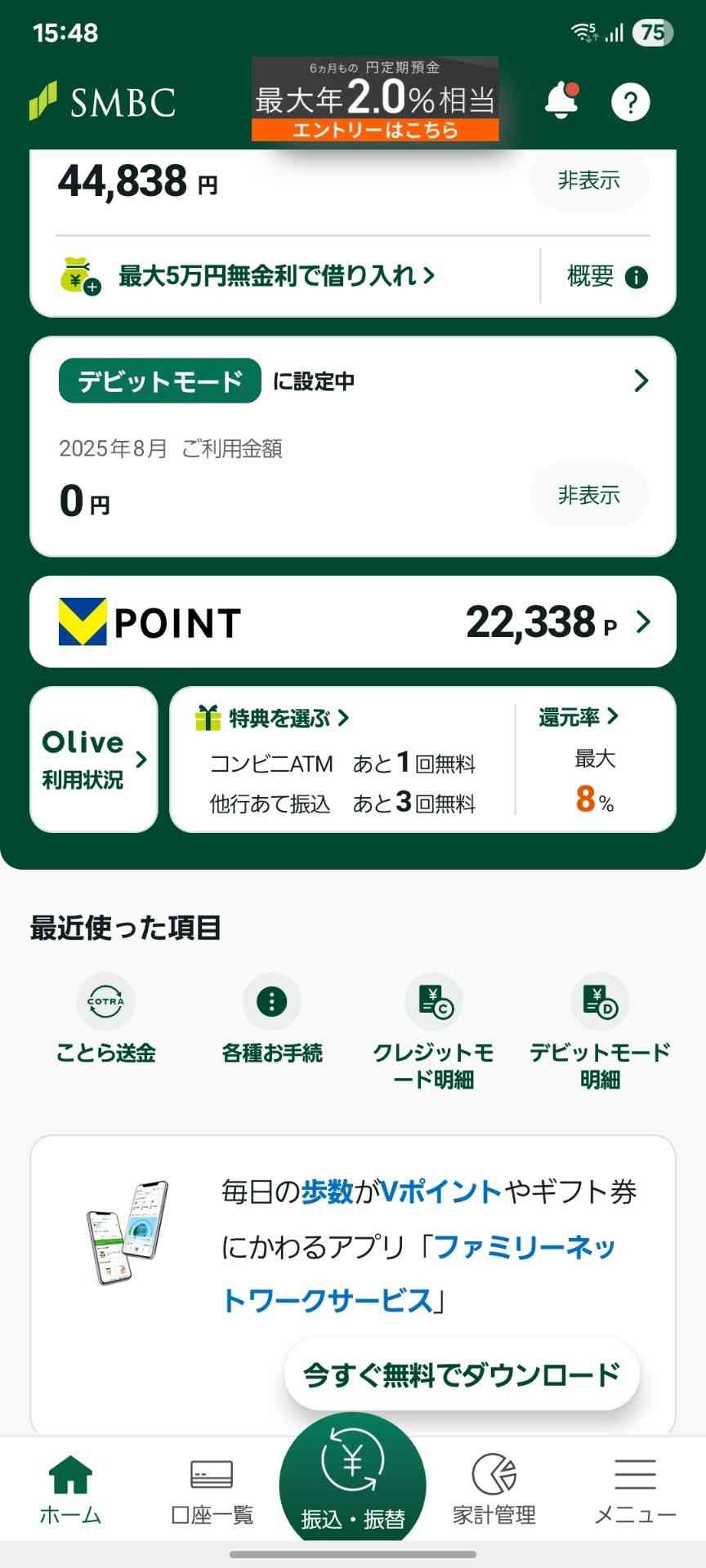Screen dimensions: 706x1568
Task: Hide the 2025年8月 ご利用金額 amount
Action: tap(589, 495)
